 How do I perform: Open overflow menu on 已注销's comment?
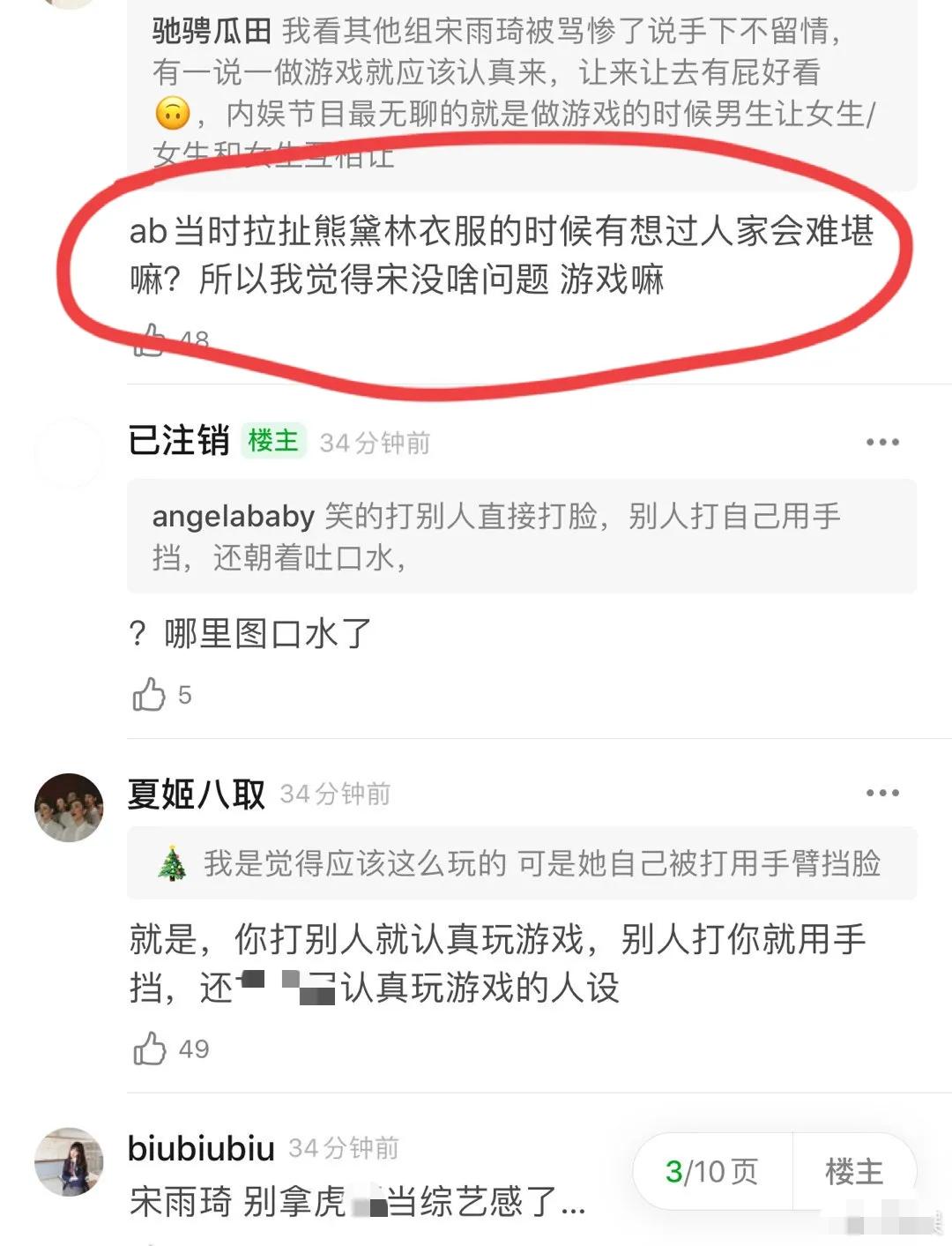click(x=881, y=442)
